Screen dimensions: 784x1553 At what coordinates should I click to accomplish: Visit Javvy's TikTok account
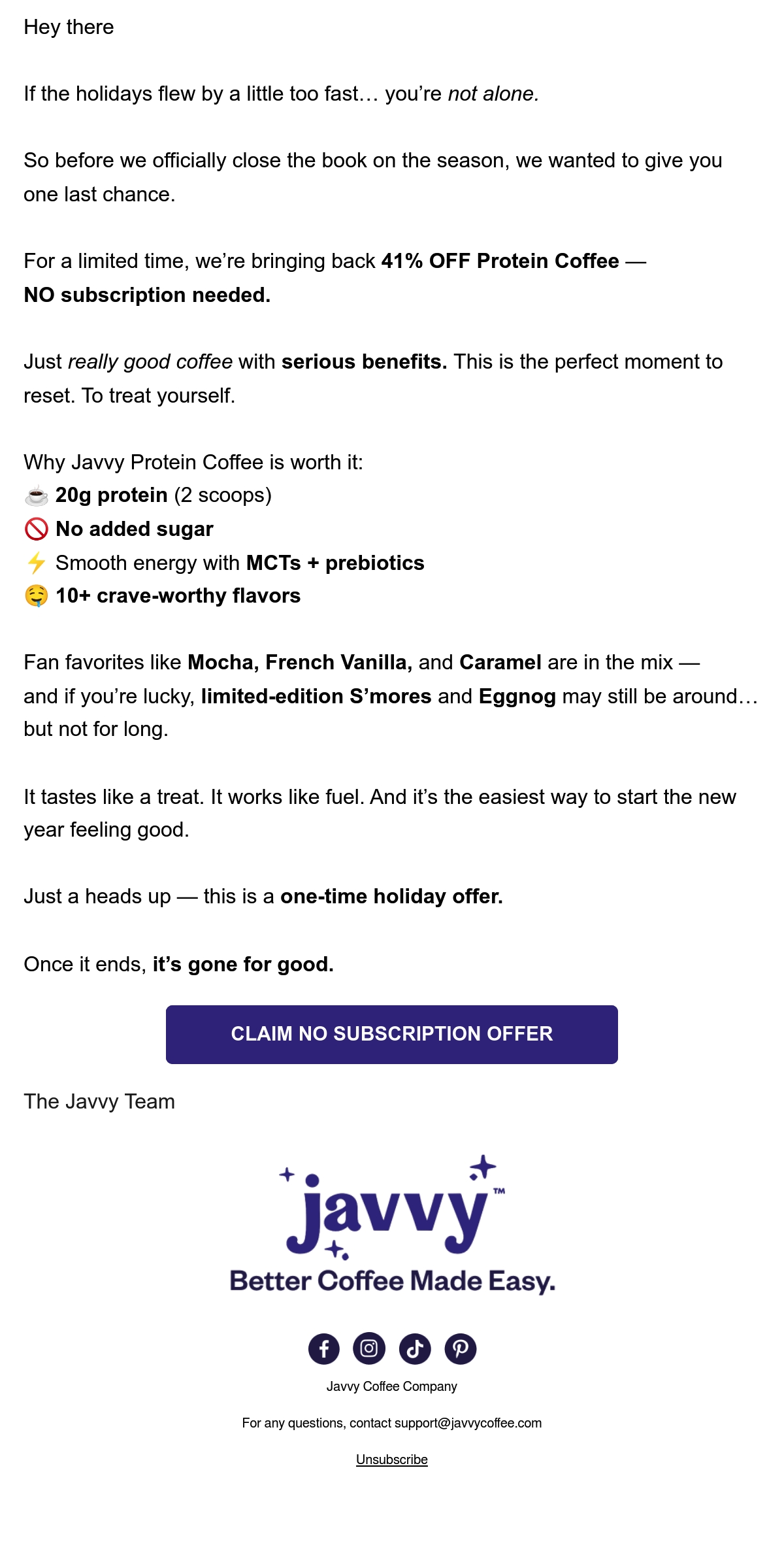point(415,1348)
